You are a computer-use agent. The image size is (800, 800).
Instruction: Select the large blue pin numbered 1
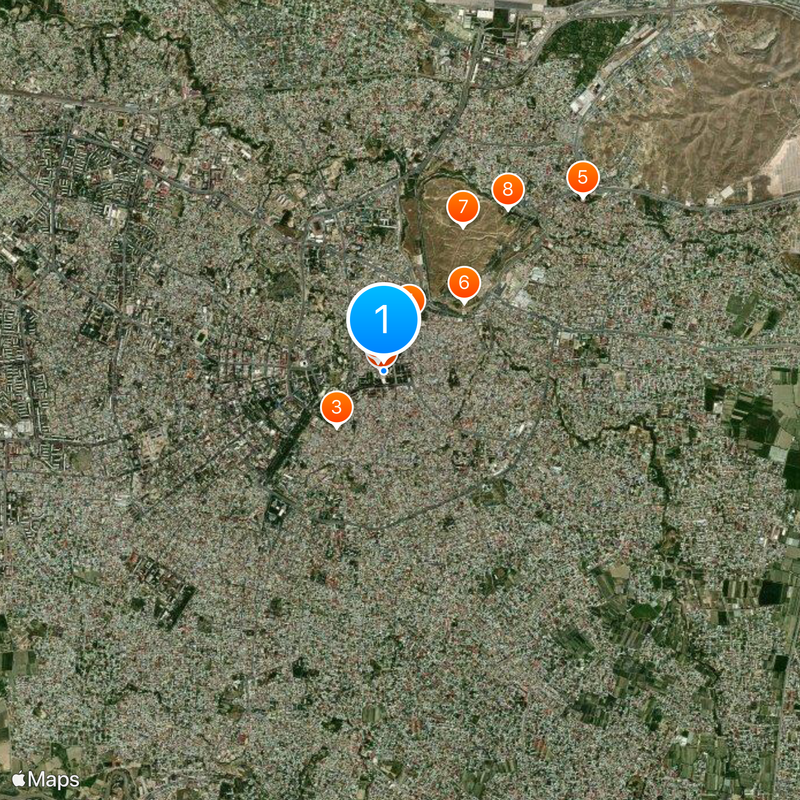tap(383, 319)
